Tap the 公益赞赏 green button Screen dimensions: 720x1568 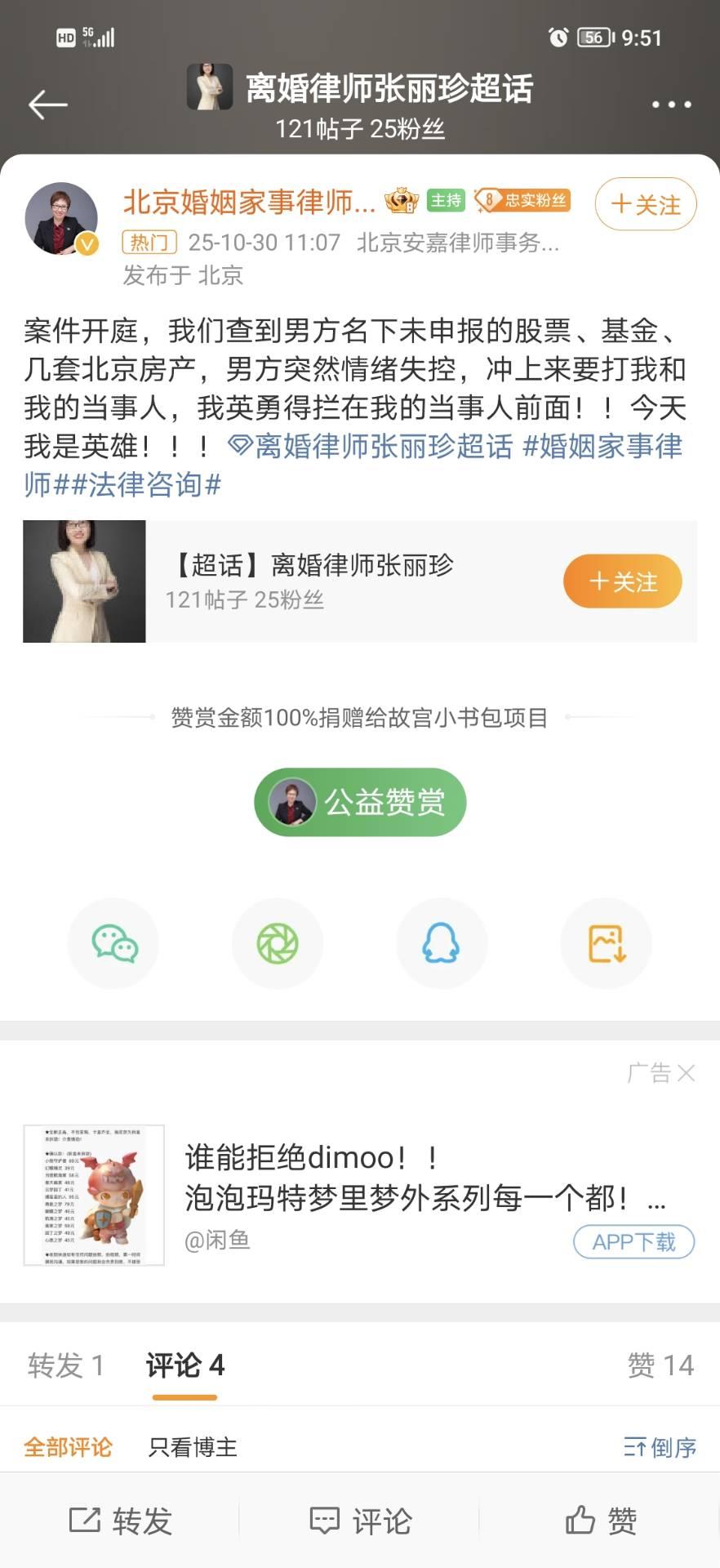click(x=360, y=802)
